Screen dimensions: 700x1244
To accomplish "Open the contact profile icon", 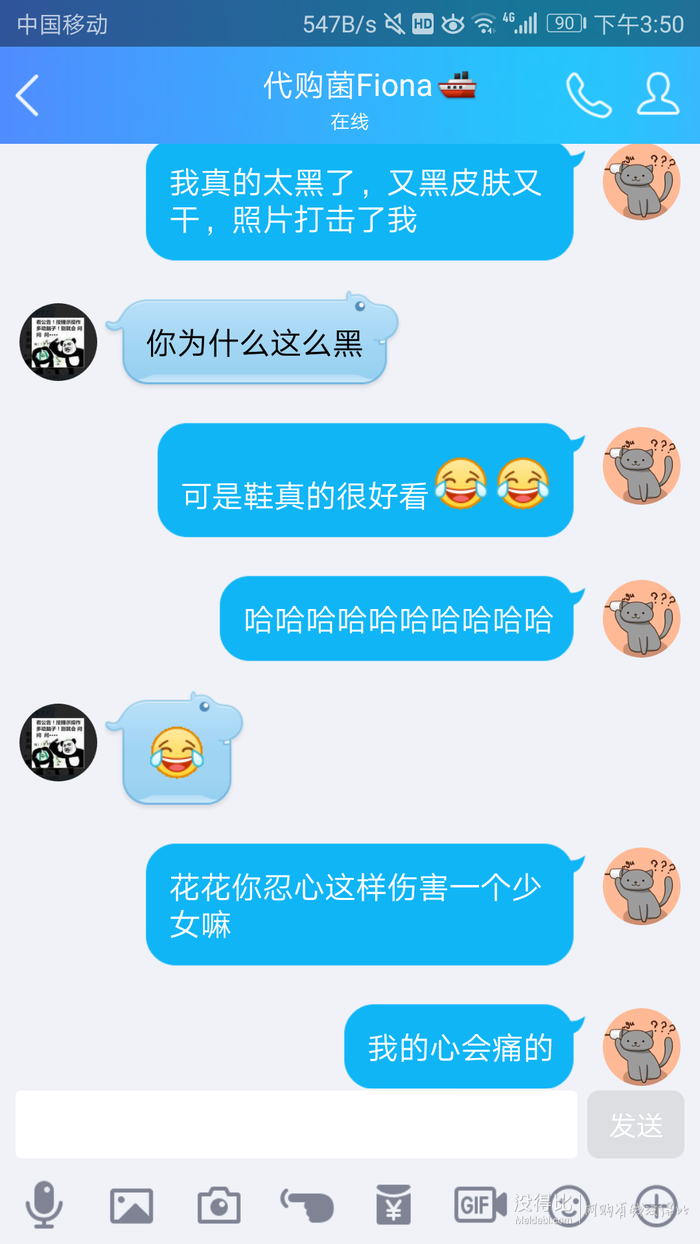I will click(657, 95).
